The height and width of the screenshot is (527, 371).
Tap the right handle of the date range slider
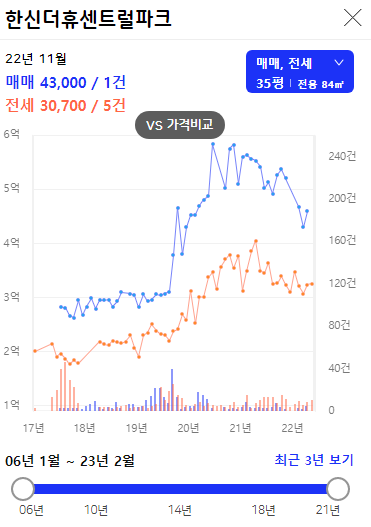[338, 489]
